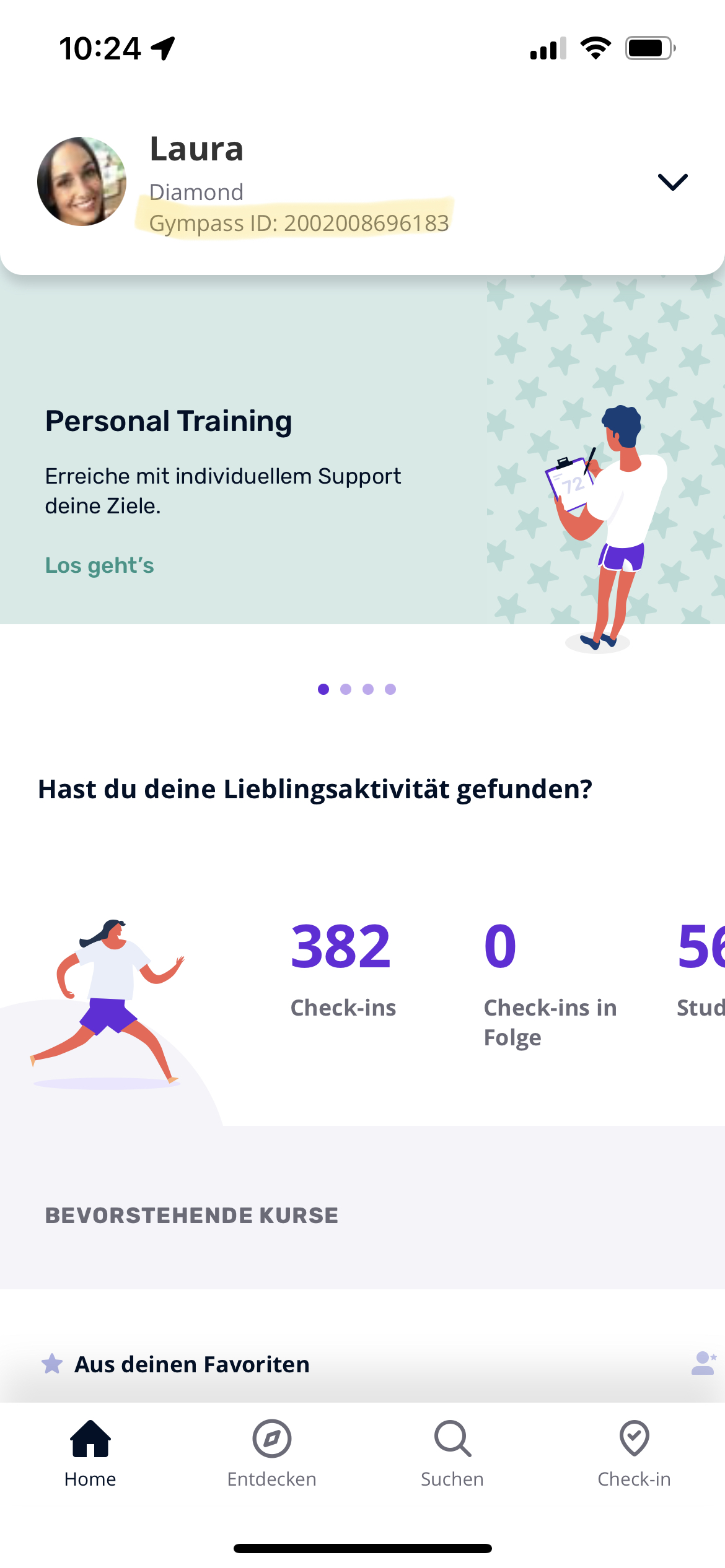Go to the Check-in tab
The image size is (725, 1568).
634,1454
